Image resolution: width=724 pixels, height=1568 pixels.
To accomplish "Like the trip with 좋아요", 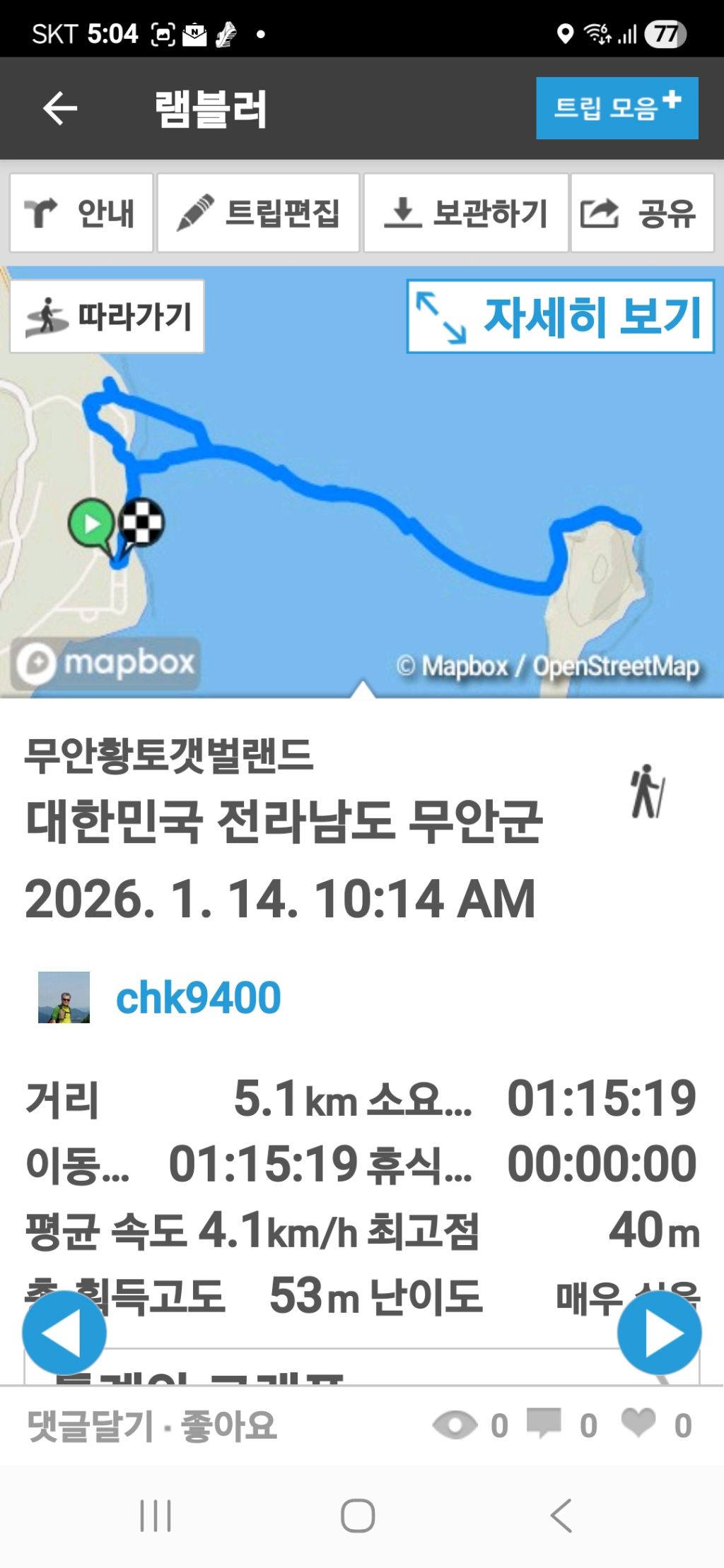I will pos(229,1425).
